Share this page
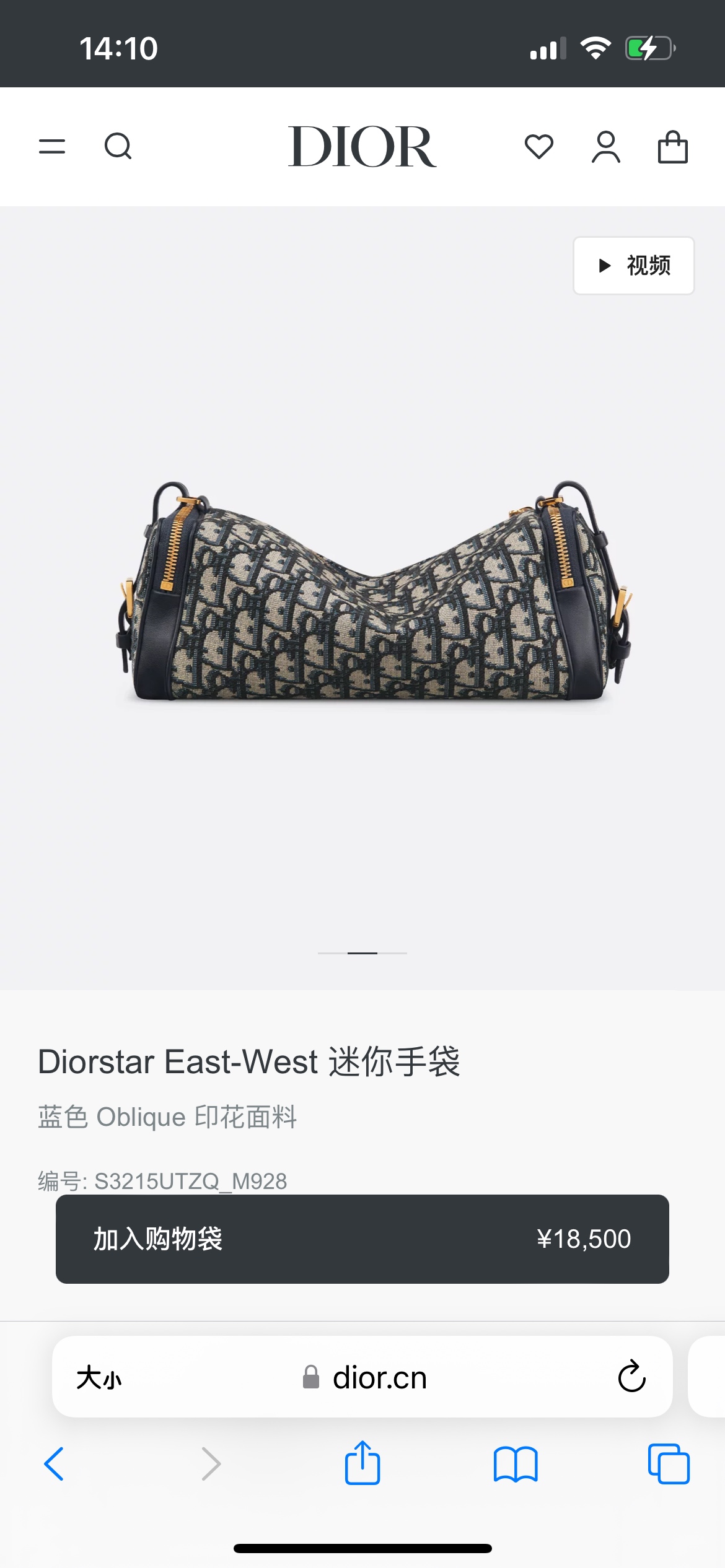This screenshot has height=1568, width=725. coord(362,1464)
